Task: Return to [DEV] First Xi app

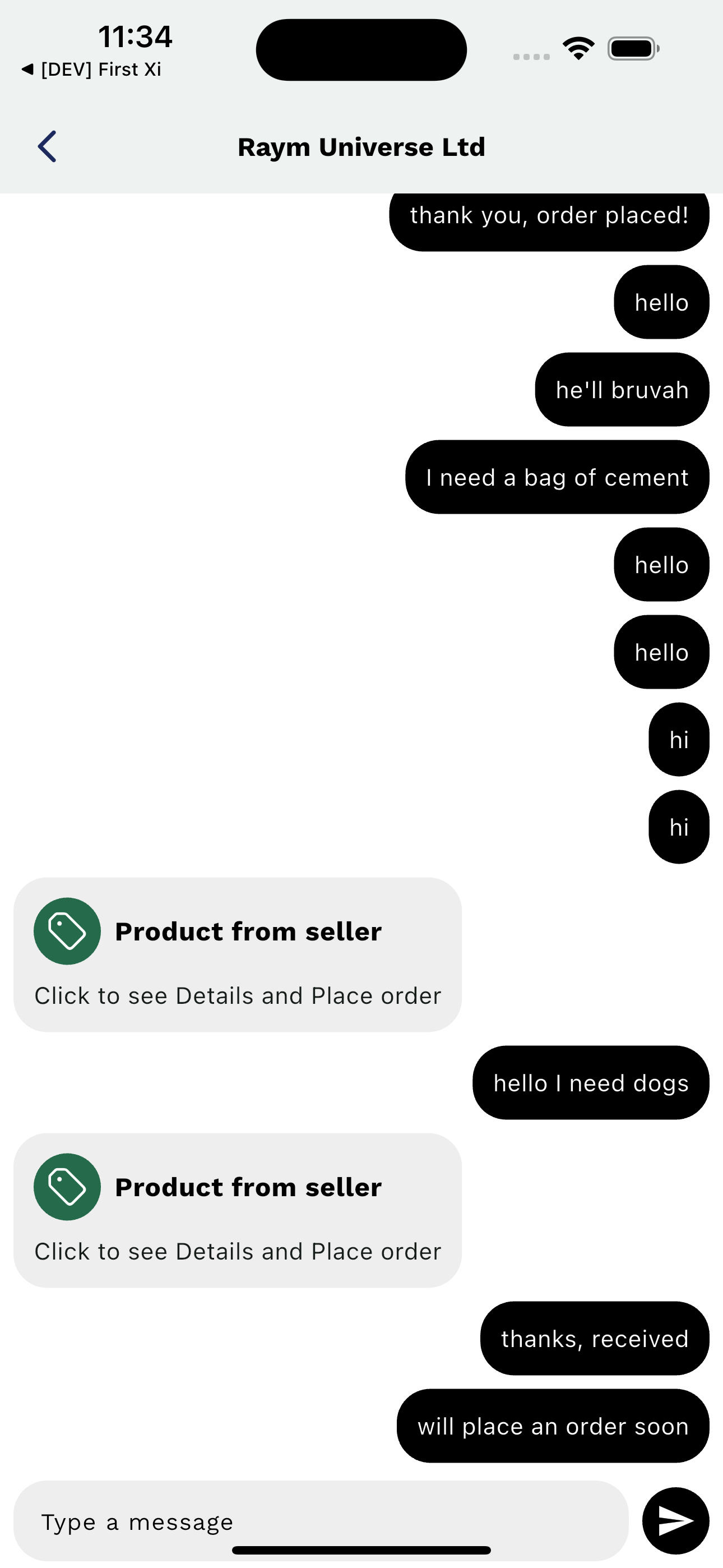Action: 91,69
